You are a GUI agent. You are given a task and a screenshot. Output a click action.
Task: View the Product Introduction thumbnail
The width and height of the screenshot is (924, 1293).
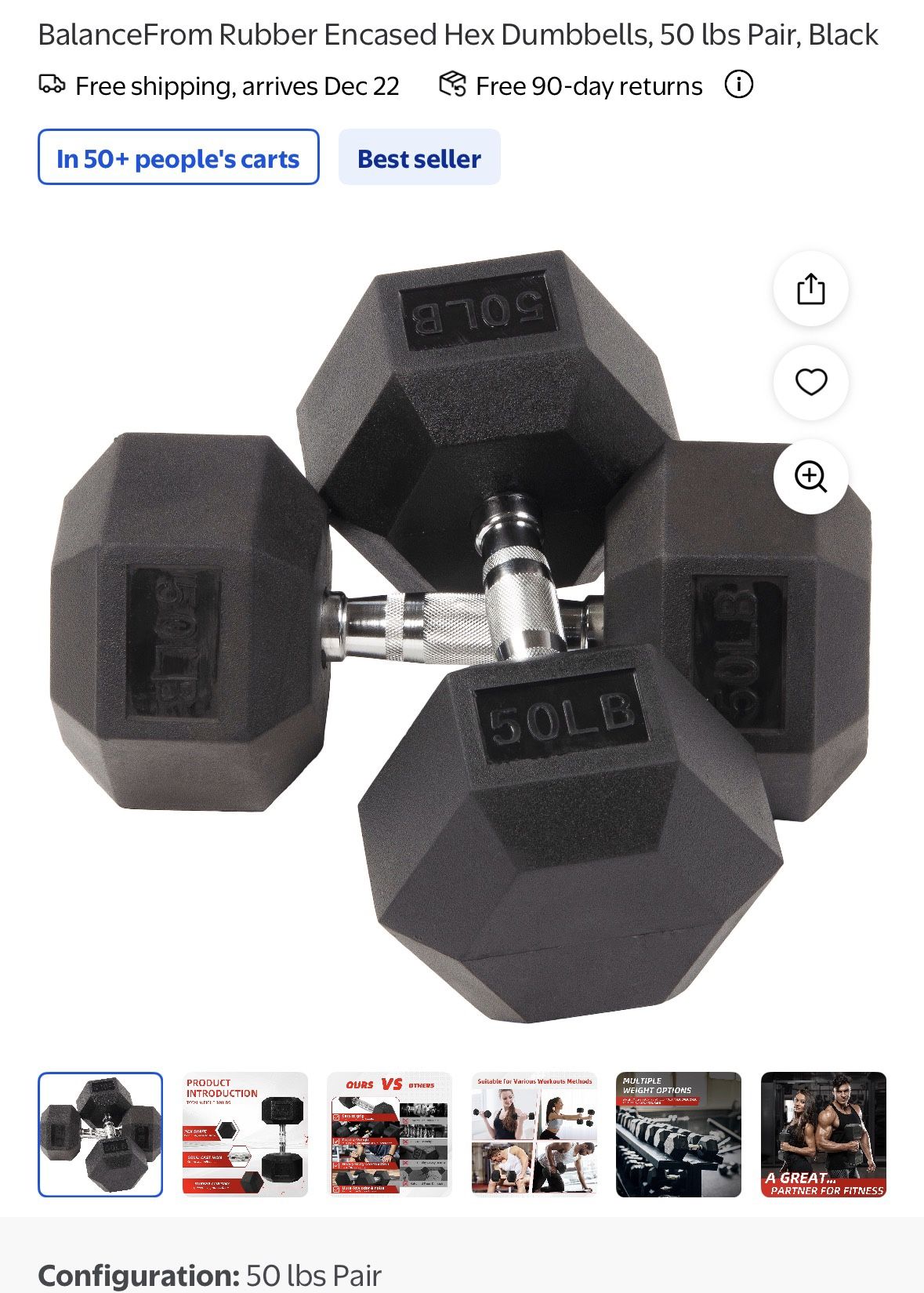(245, 1134)
